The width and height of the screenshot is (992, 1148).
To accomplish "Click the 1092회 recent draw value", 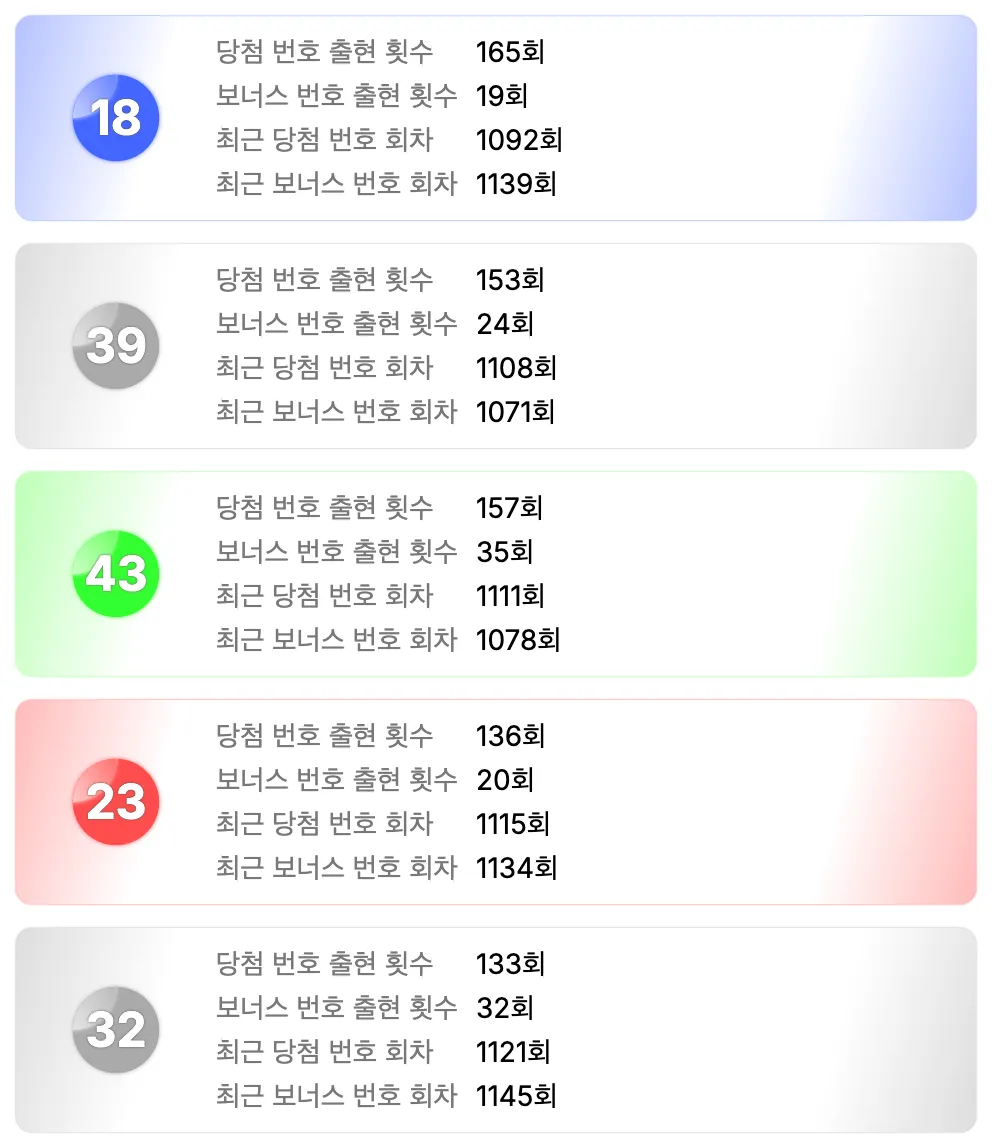I will coord(517,140).
